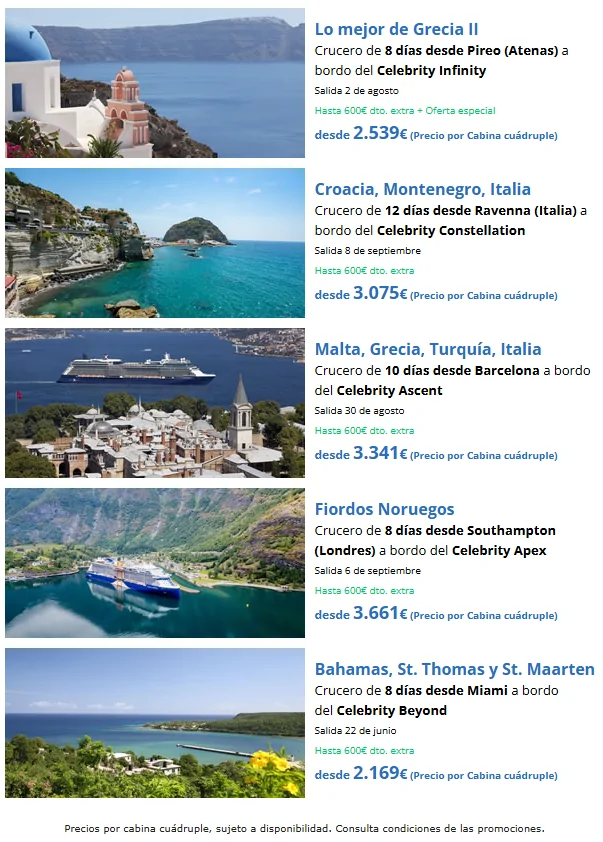Open the Croacia, Montenegro, Italia cruise offer
603x842 pixels.
[x=422, y=189]
